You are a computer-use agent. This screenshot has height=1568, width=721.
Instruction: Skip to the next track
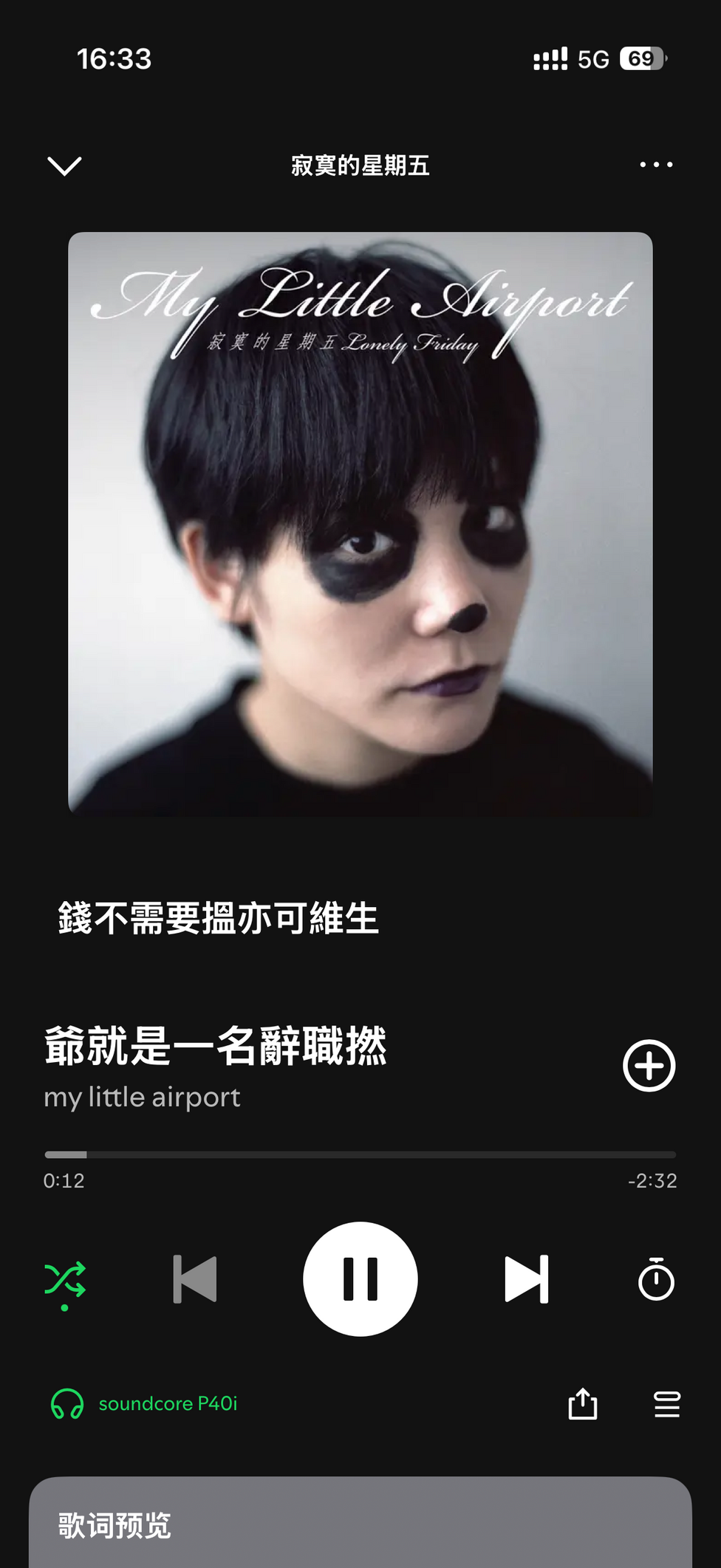pyautogui.click(x=526, y=1279)
